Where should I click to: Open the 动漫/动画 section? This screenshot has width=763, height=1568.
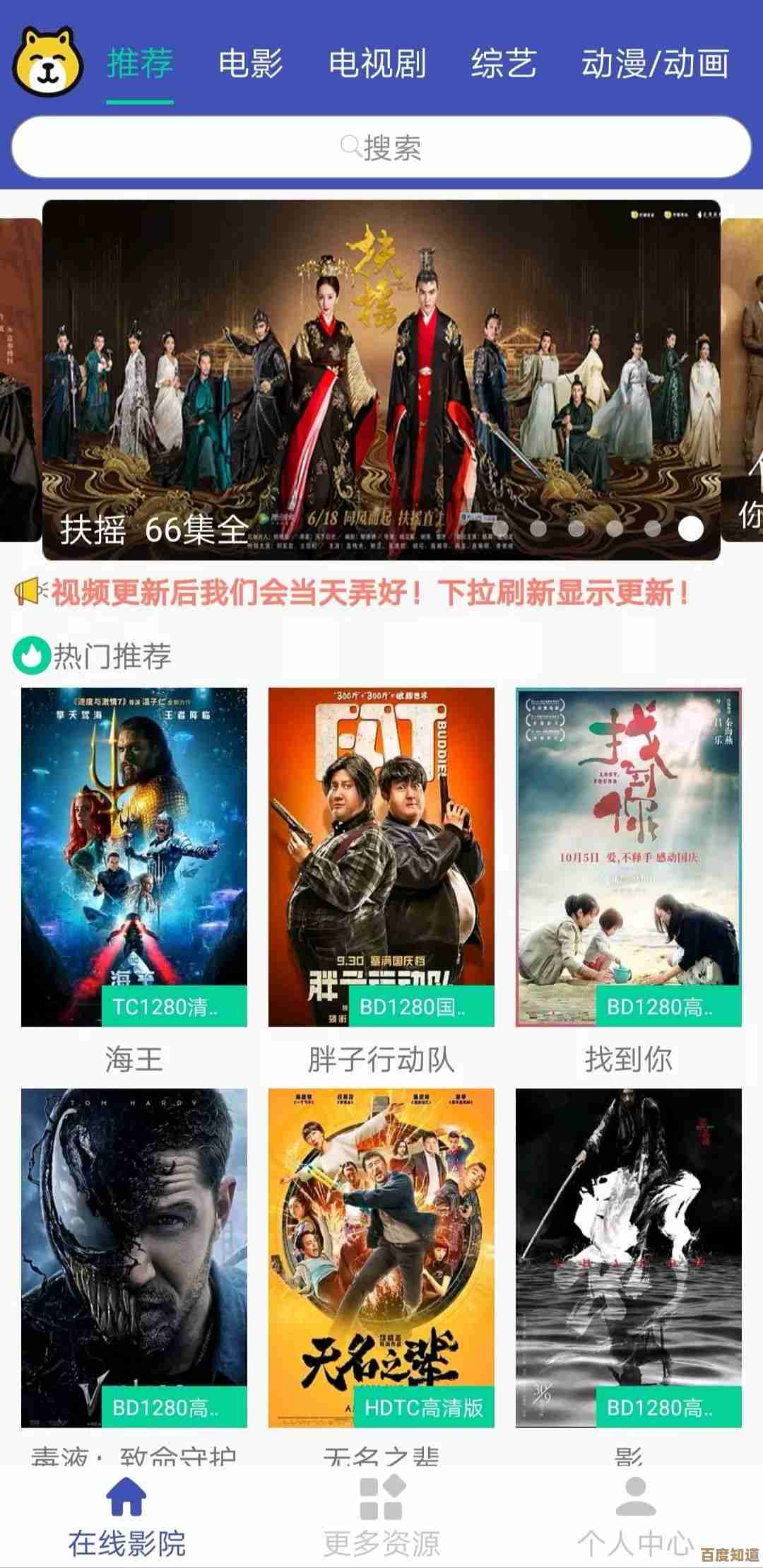click(657, 64)
